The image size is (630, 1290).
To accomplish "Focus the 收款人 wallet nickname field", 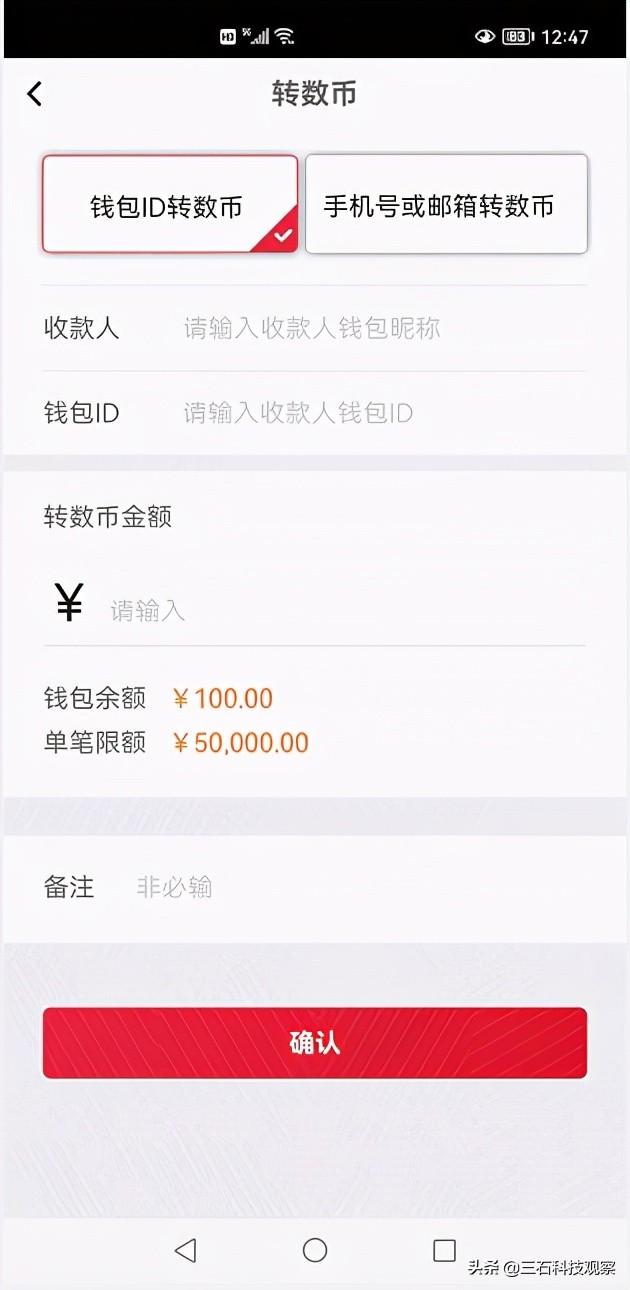I will (384, 328).
